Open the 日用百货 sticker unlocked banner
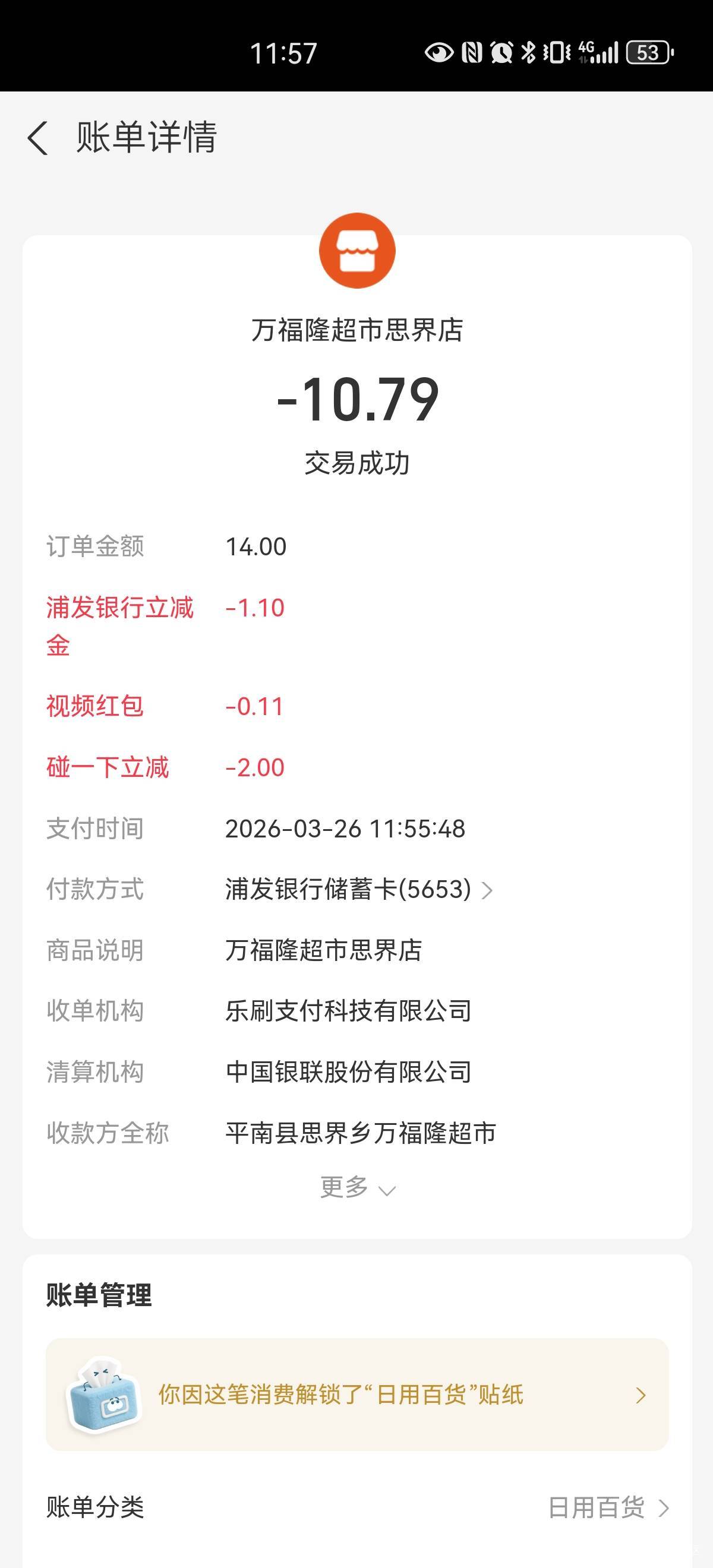Viewport: 713px width, 1568px height. (x=357, y=1395)
